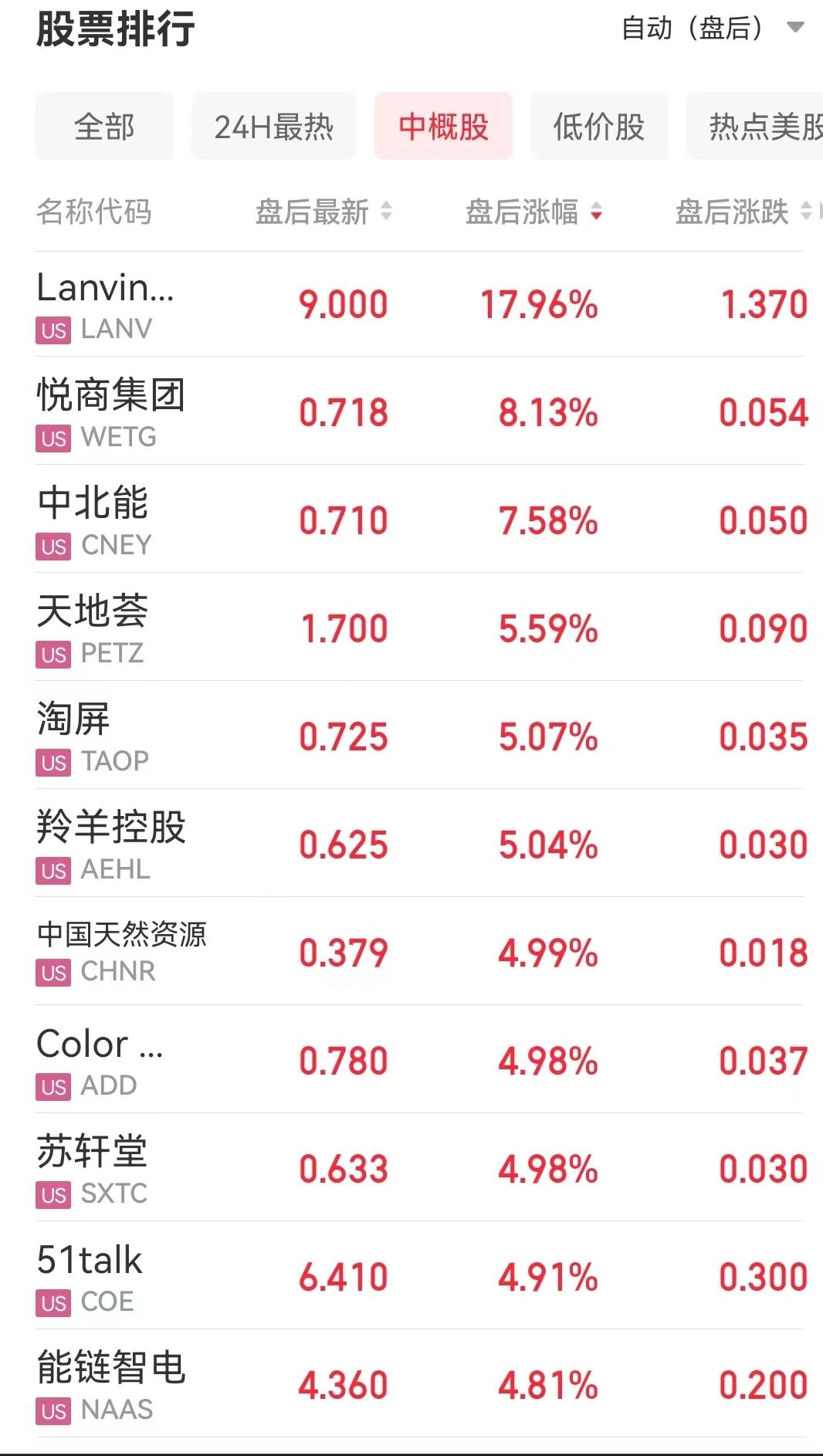Switch to the 24H最热 tab
The height and width of the screenshot is (1456, 823).
[274, 126]
